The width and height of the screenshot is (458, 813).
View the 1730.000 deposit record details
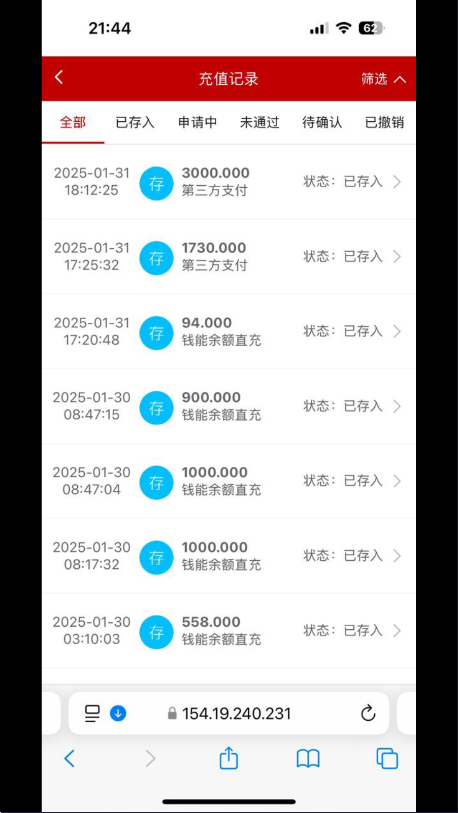(229, 257)
